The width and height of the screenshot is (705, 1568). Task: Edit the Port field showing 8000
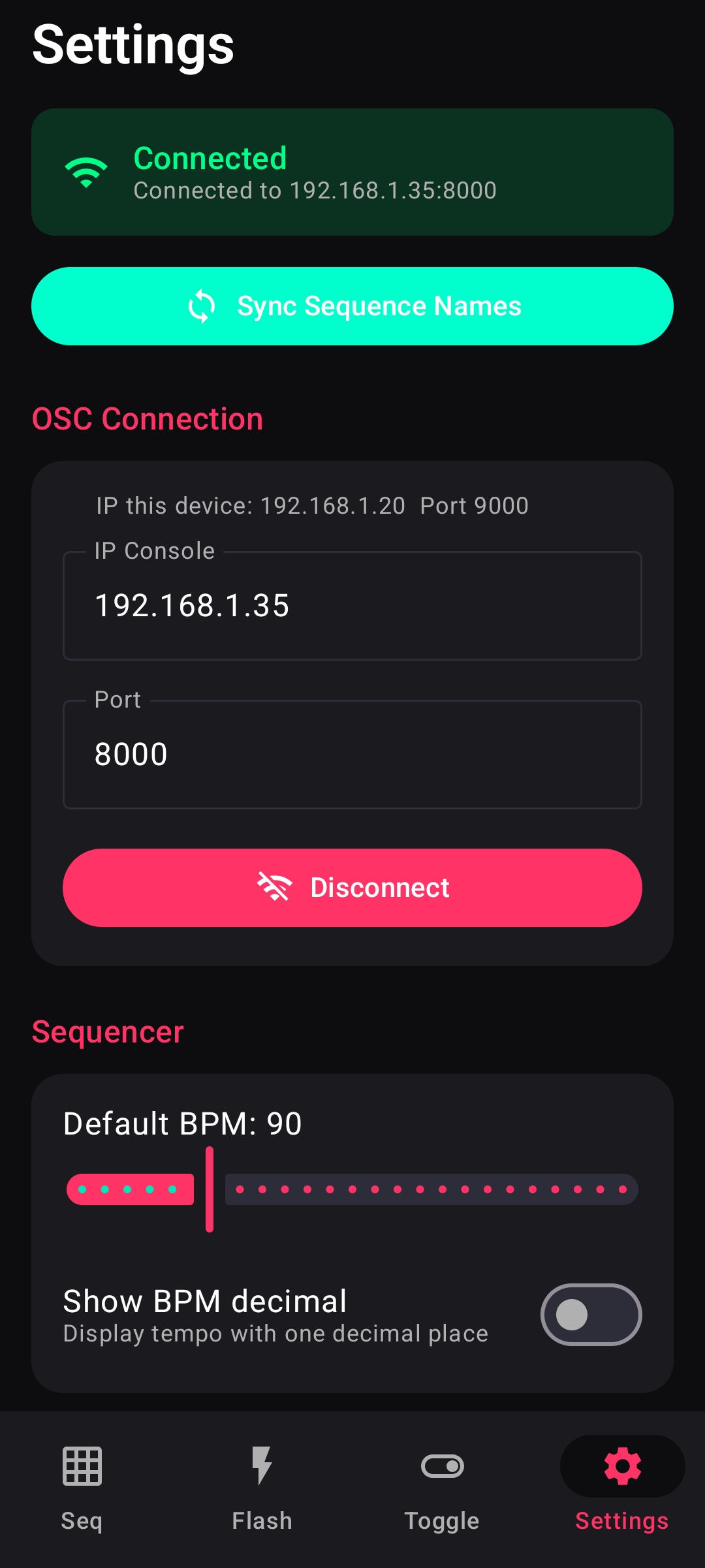coord(352,755)
